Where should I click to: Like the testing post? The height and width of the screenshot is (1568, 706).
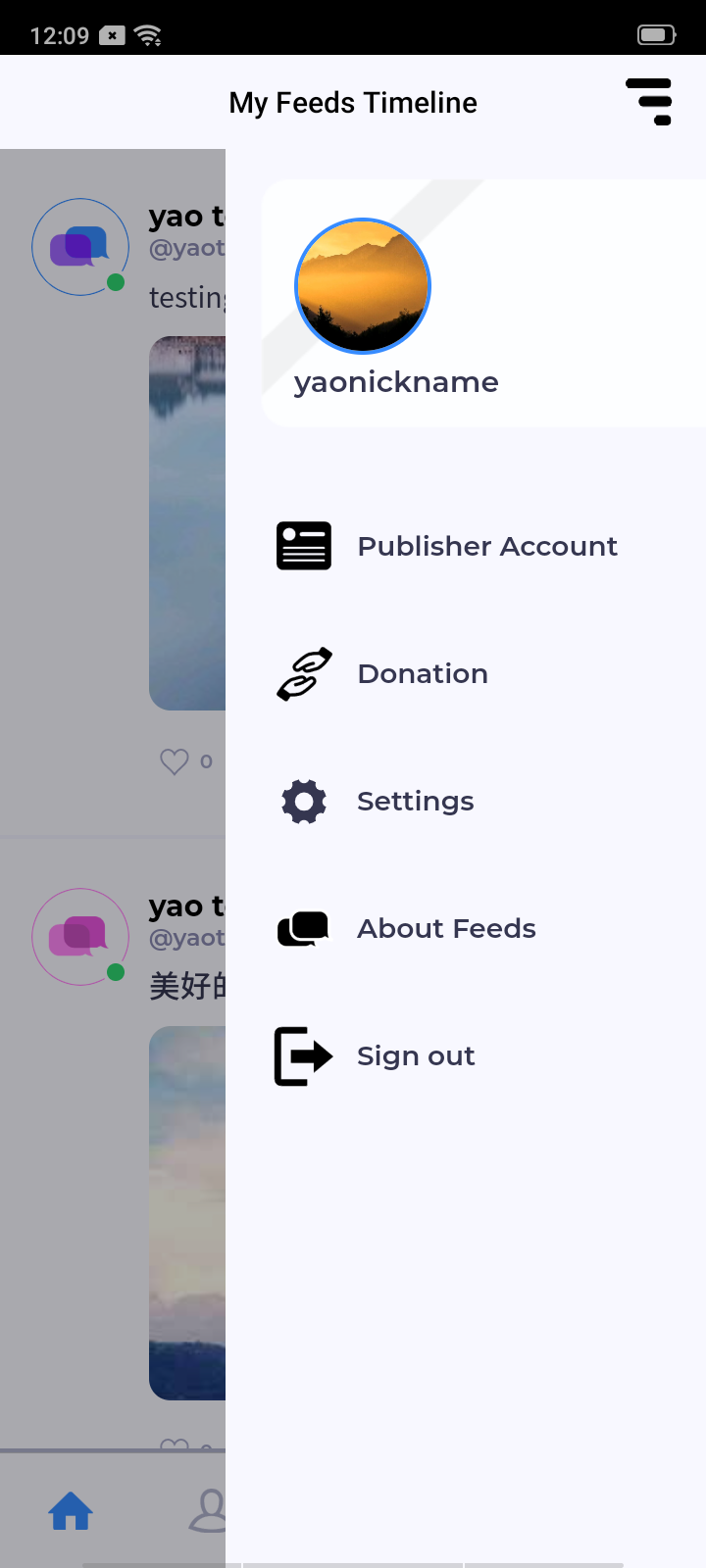(x=175, y=761)
